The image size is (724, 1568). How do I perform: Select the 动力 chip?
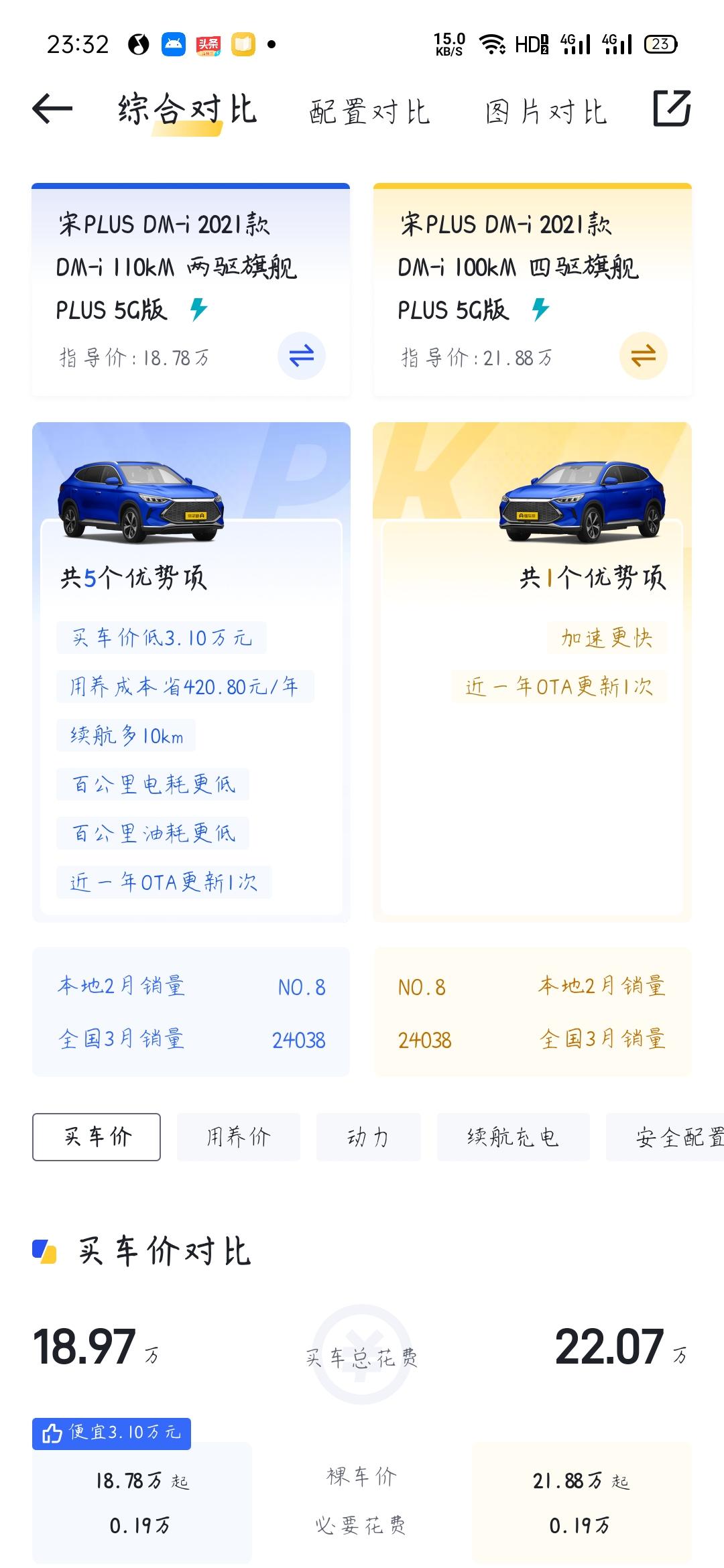[x=368, y=1137]
